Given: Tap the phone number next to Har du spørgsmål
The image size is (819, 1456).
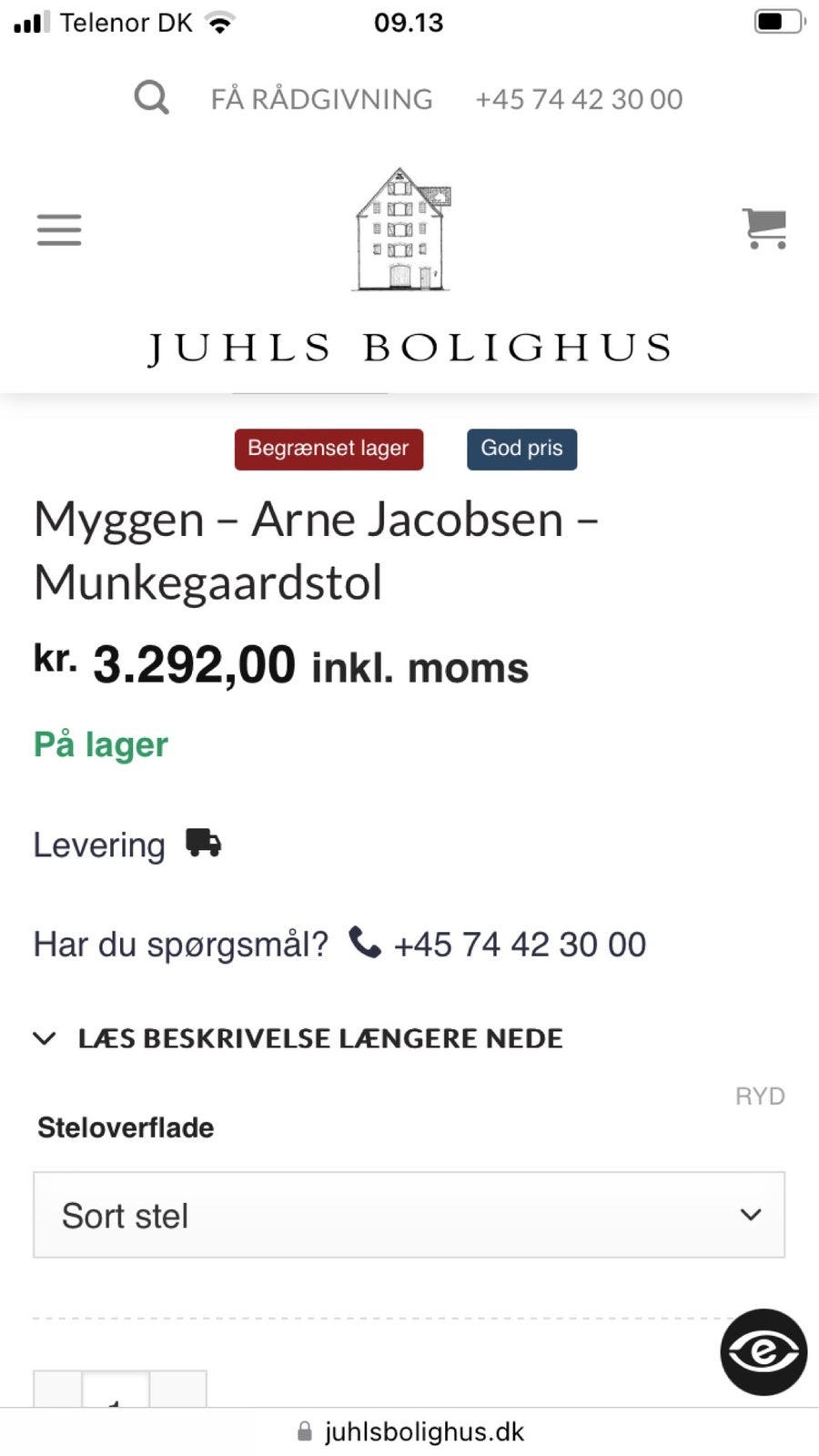Looking at the screenshot, I should (x=520, y=945).
